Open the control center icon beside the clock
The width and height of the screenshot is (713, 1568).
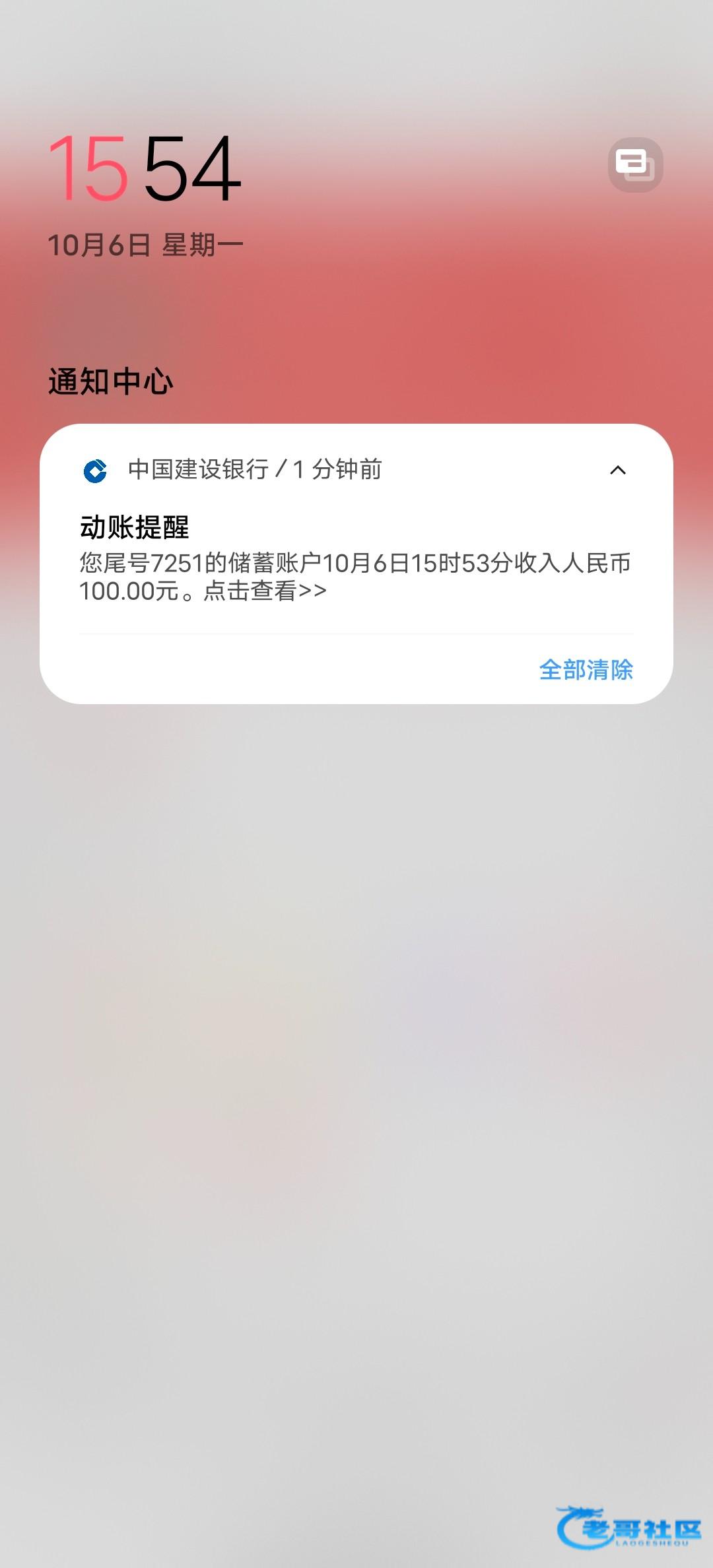click(x=635, y=165)
